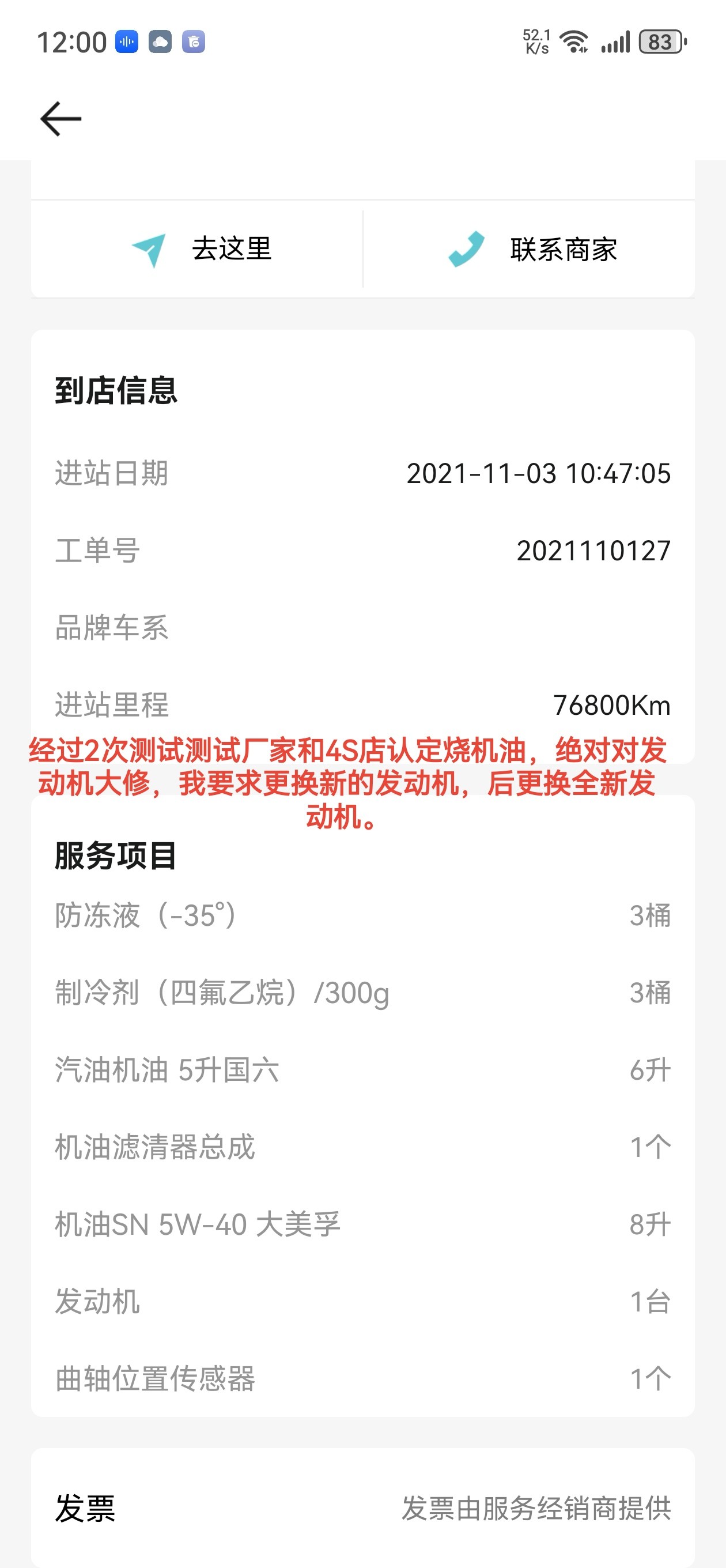This screenshot has width=726, height=1568.
Task: Tap 去这里 to navigate to the shop
Action: 197,249
